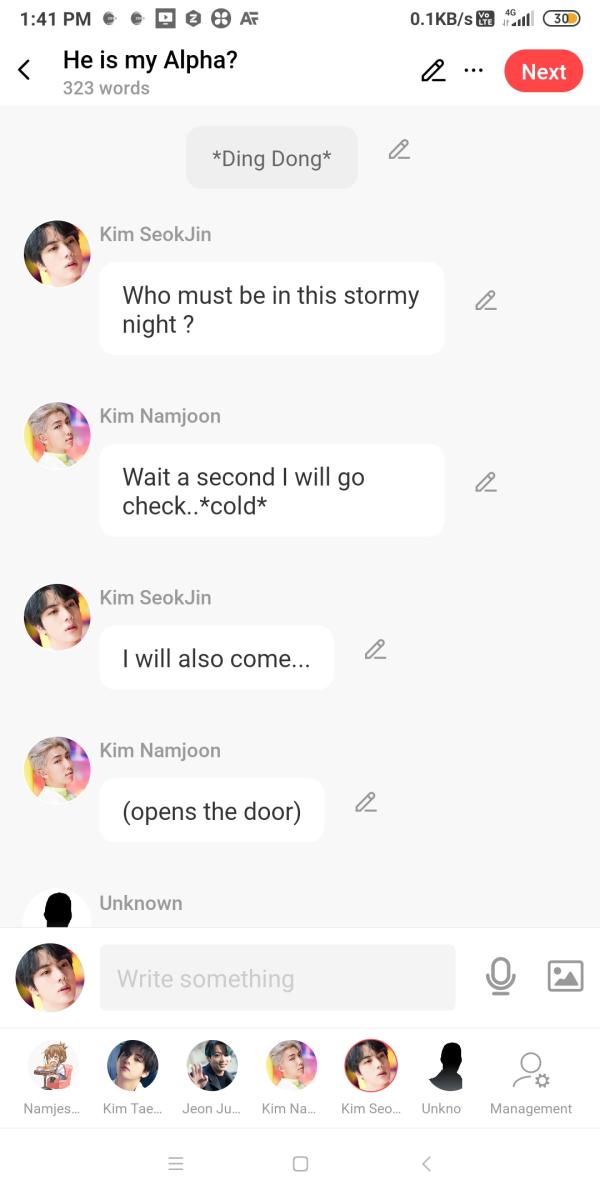Choose Kim Tae... as the speaker

[132, 1066]
